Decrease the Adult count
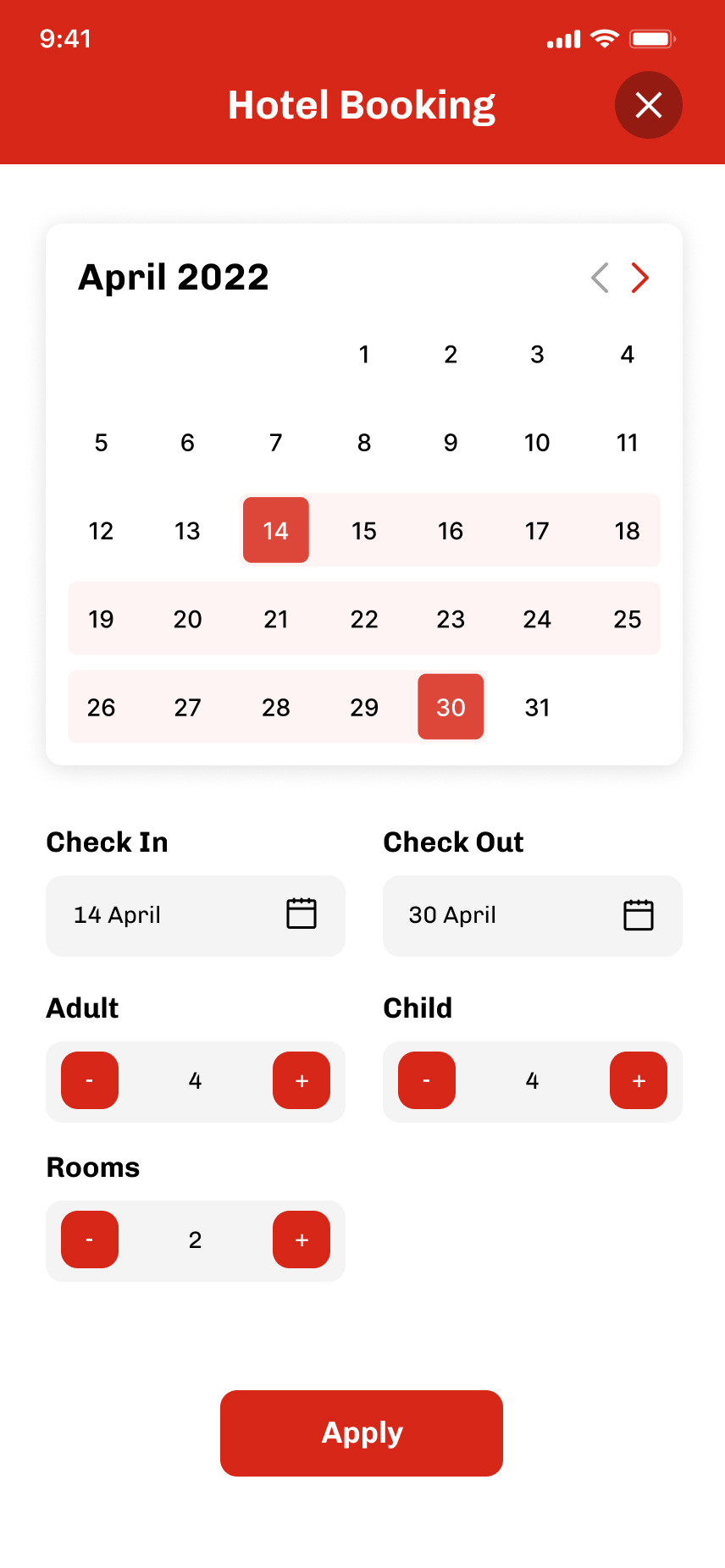This screenshot has height=1568, width=725. pyautogui.click(x=90, y=1080)
